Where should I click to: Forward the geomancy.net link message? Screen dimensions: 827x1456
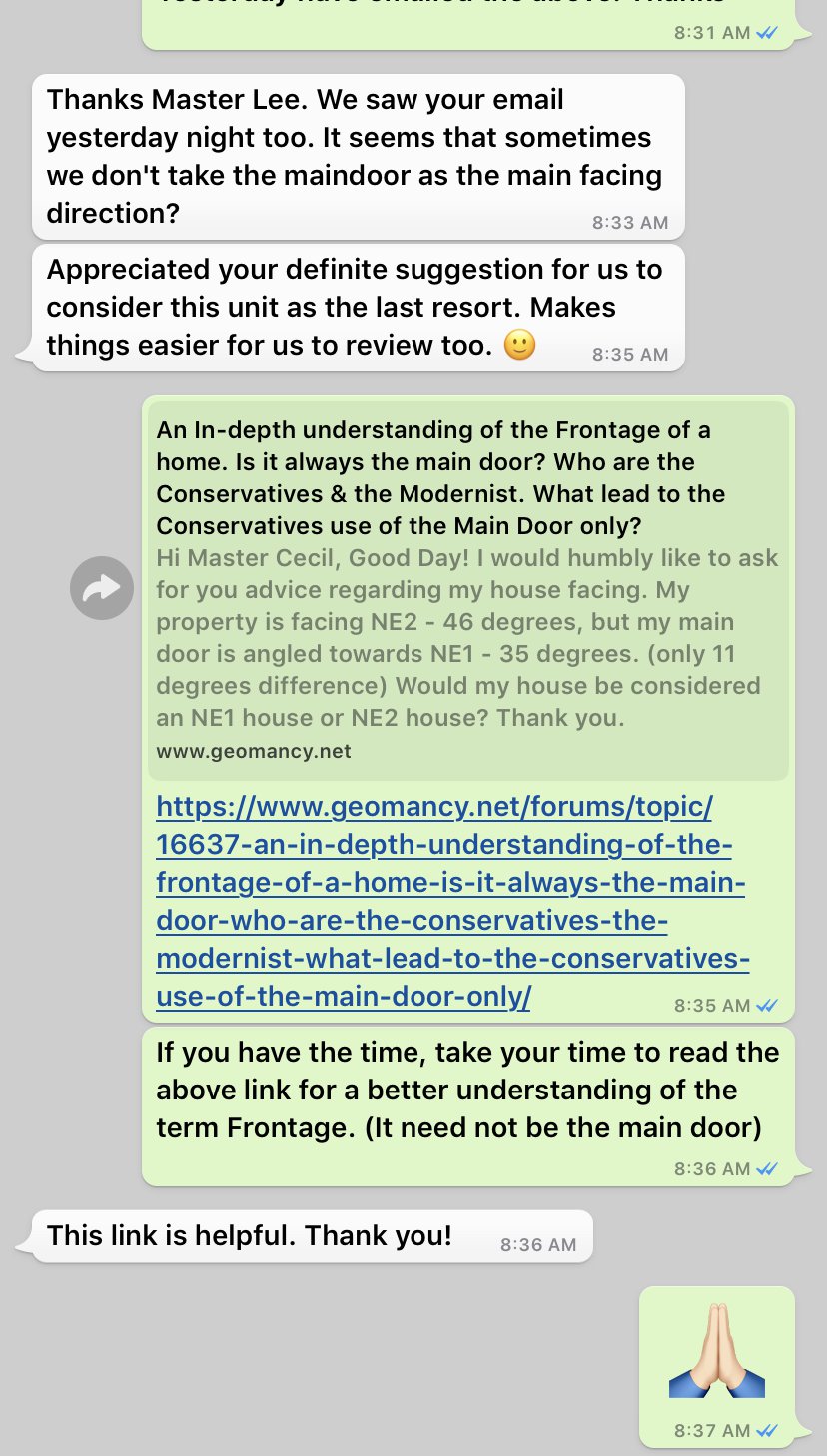point(102,589)
